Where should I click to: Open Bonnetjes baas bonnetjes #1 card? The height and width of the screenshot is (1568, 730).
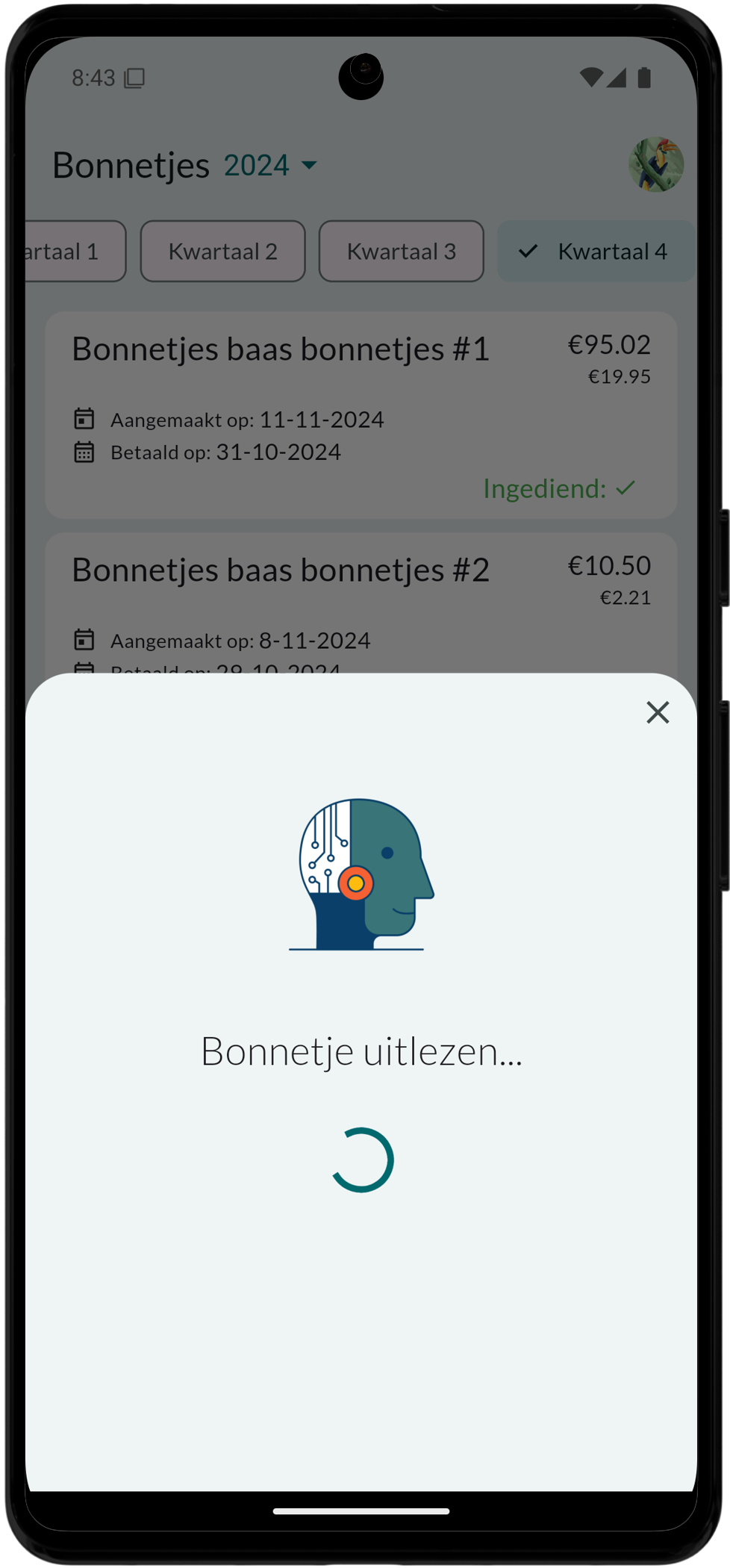[x=361, y=415]
